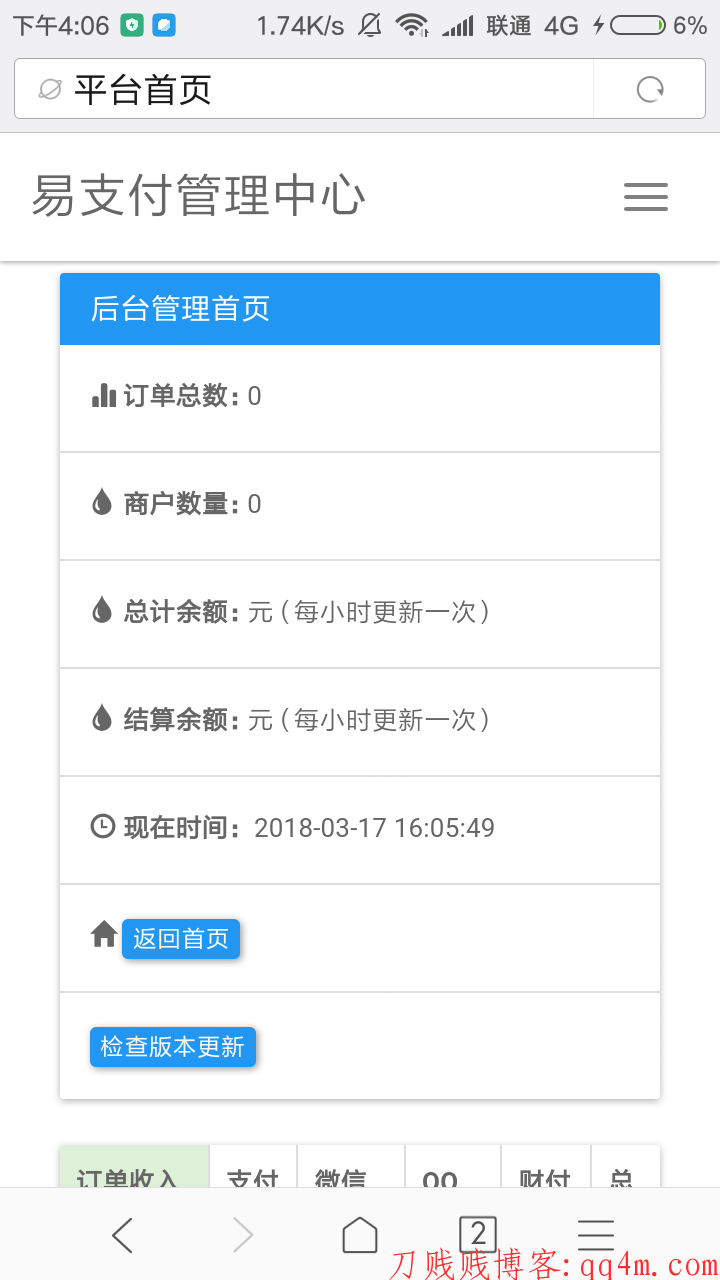Tap the 返回首页 button

pyautogui.click(x=181, y=939)
